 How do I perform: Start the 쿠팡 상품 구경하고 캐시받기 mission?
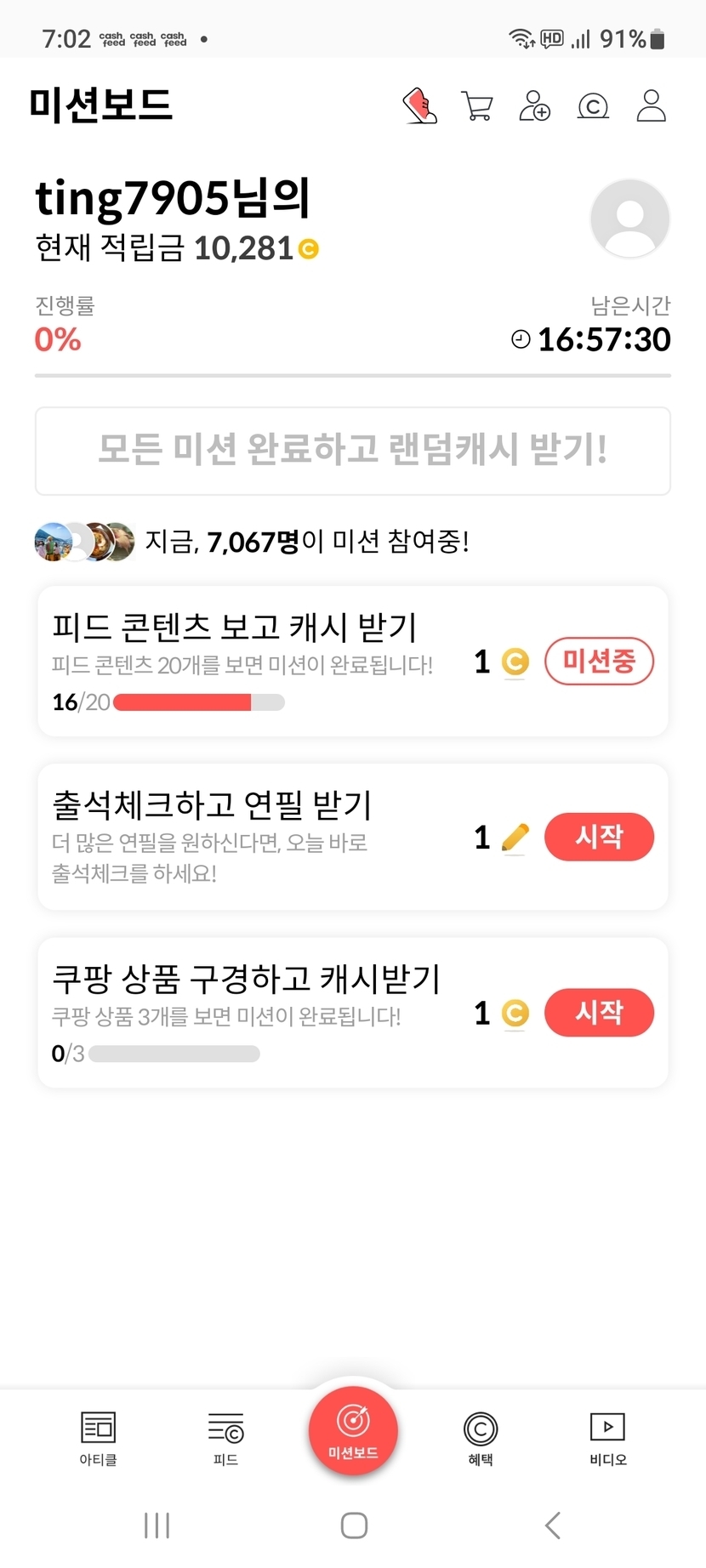pos(599,1012)
